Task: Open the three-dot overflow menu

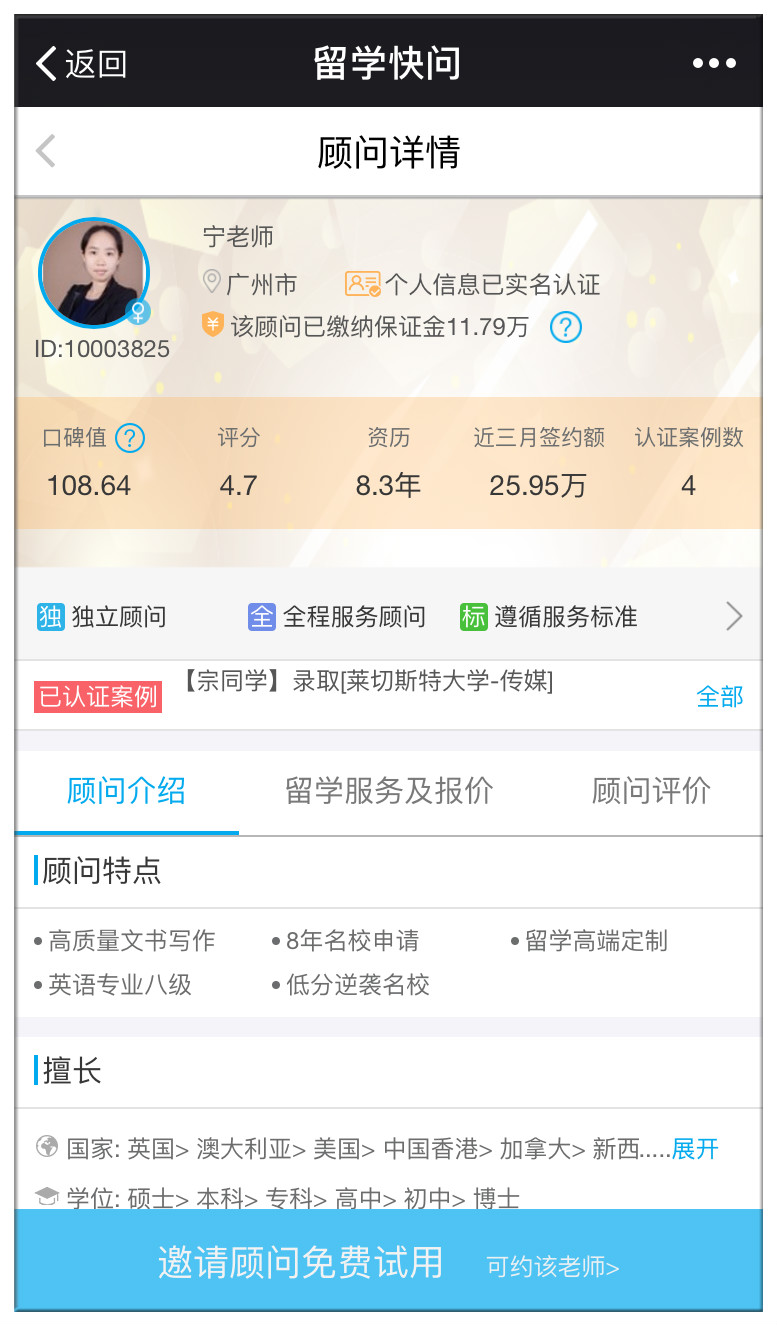Action: click(x=714, y=63)
